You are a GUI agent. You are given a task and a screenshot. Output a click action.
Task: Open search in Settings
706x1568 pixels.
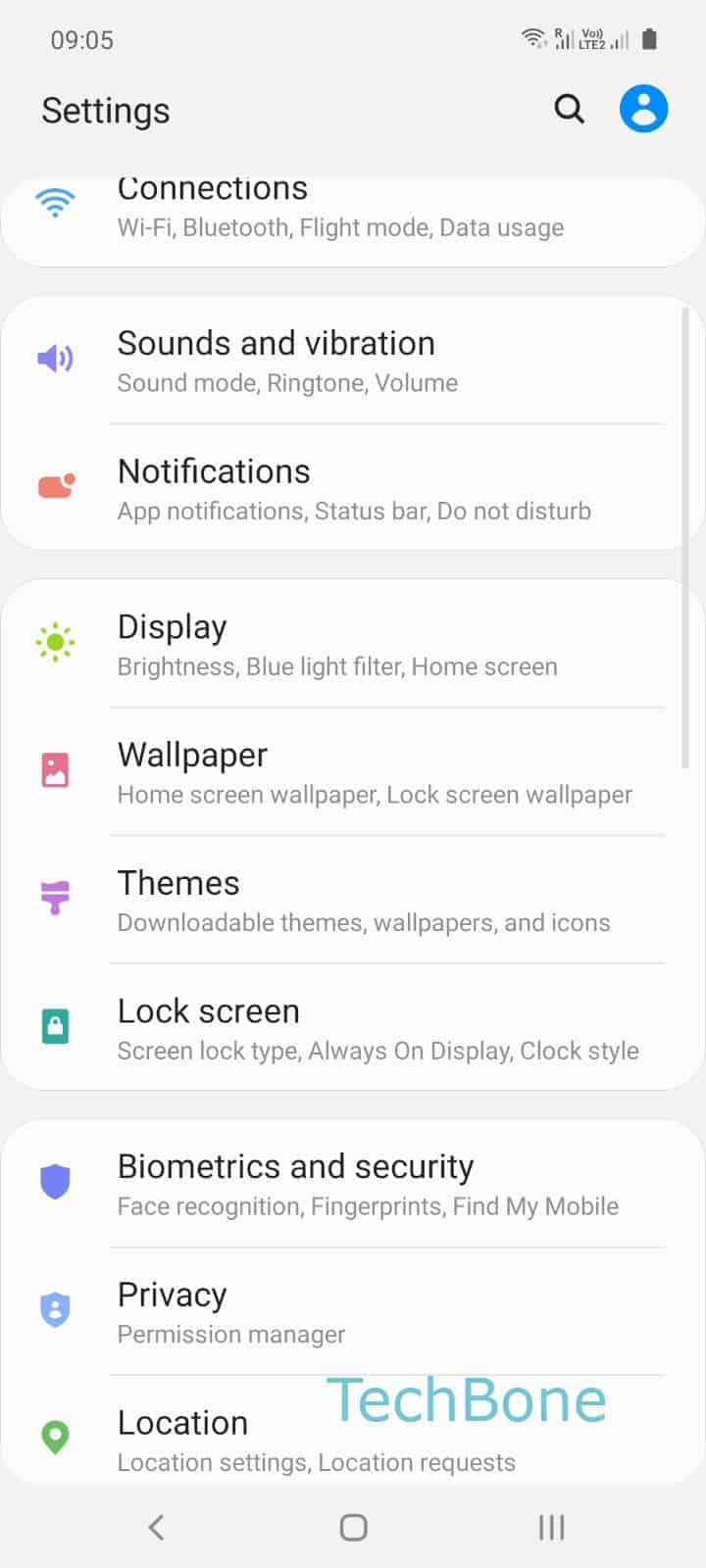click(570, 110)
